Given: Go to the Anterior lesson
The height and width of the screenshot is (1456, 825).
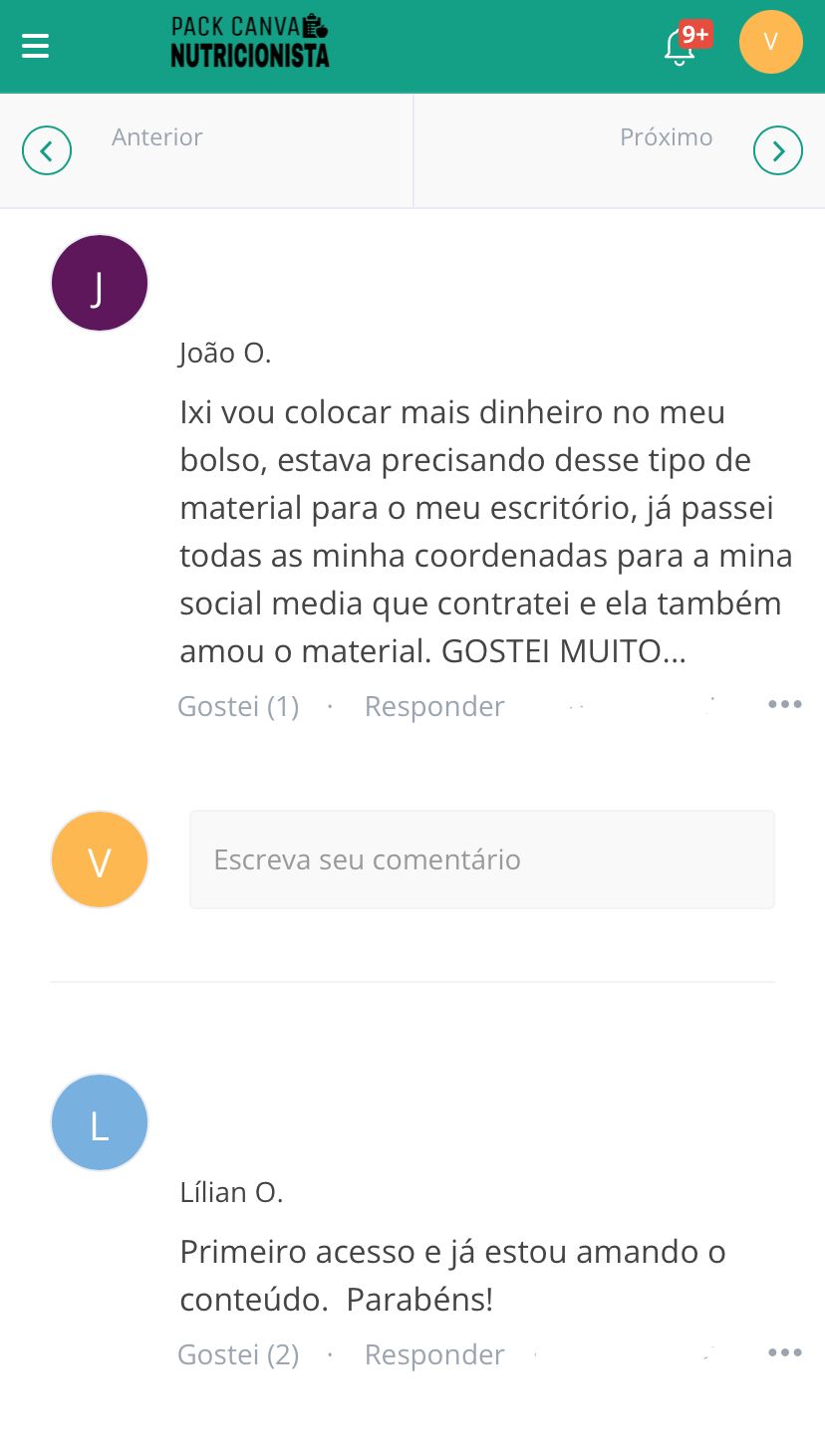Looking at the screenshot, I should click(x=47, y=151).
